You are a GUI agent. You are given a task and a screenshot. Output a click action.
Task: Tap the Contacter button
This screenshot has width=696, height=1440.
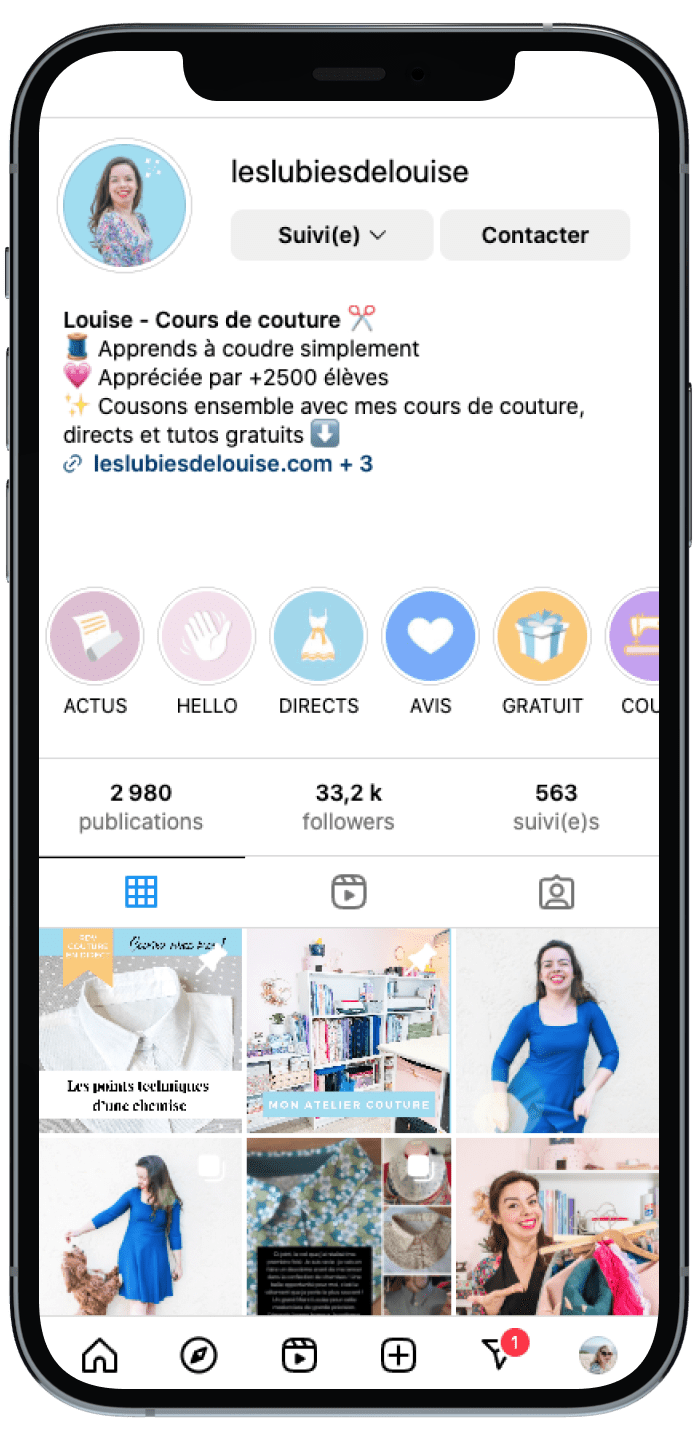coord(535,235)
